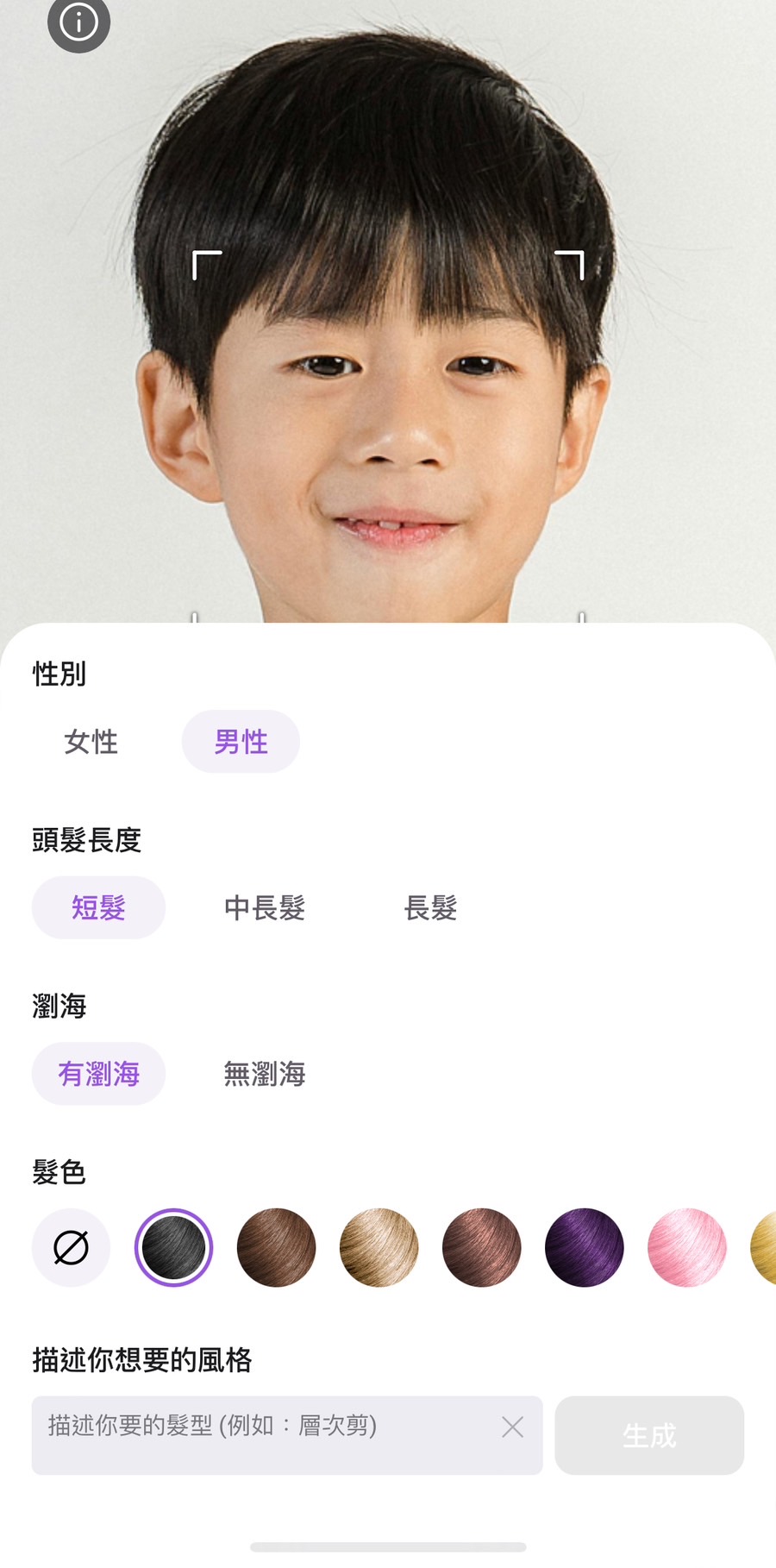Pick reddish brown hair color swatch

(481, 1248)
